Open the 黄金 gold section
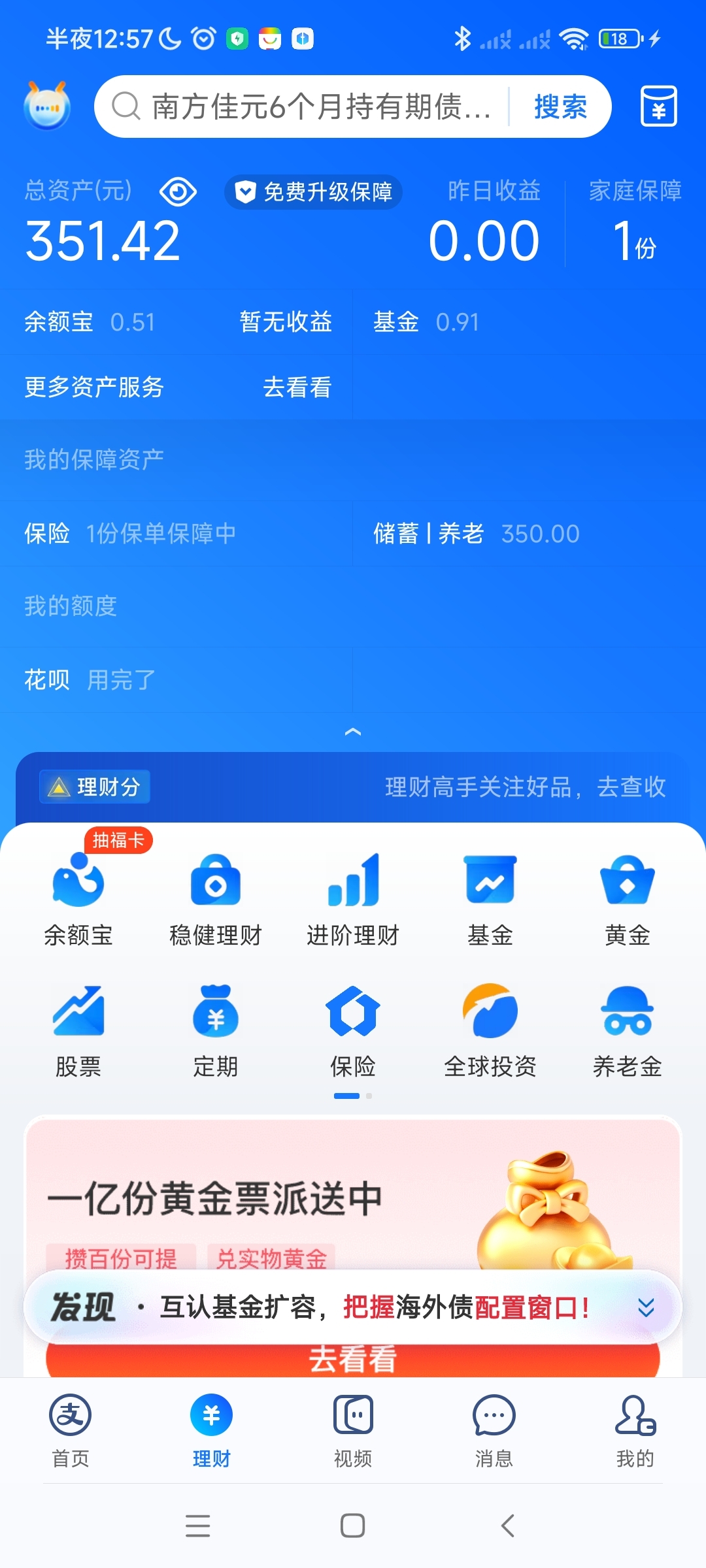The height and width of the screenshot is (1568, 706). [x=627, y=898]
